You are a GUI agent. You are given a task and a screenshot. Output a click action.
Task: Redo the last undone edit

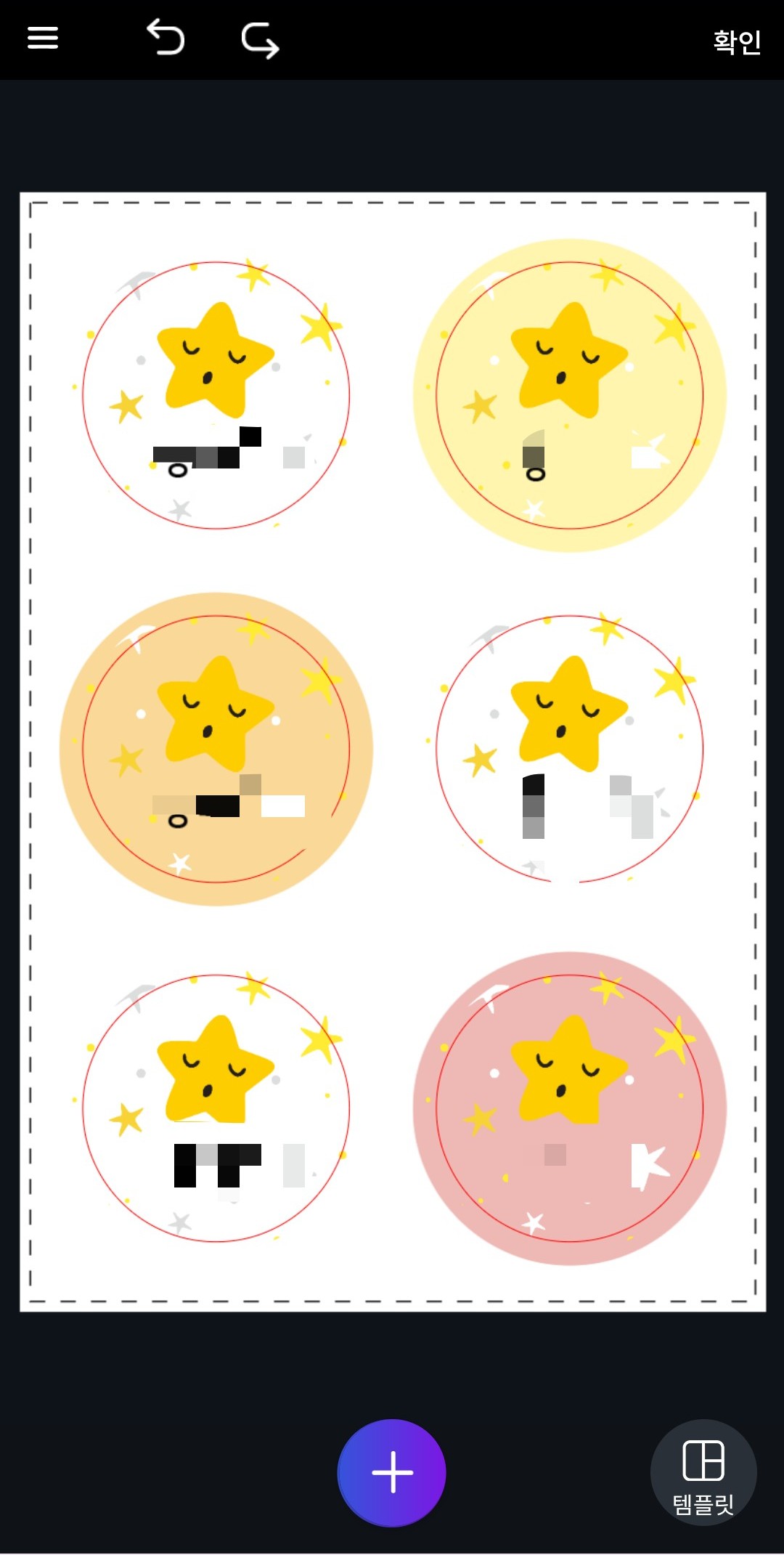pos(260,40)
